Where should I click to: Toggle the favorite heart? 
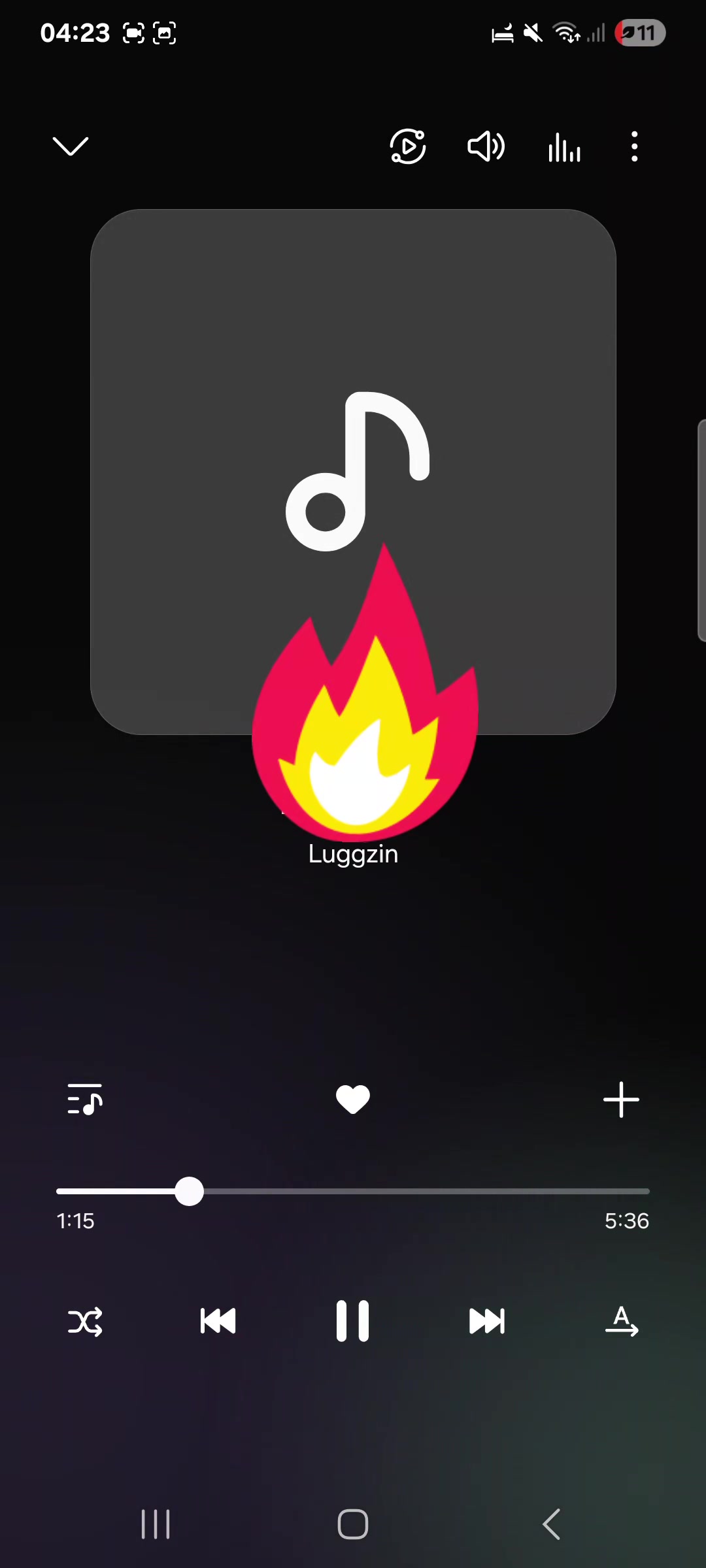(353, 1099)
